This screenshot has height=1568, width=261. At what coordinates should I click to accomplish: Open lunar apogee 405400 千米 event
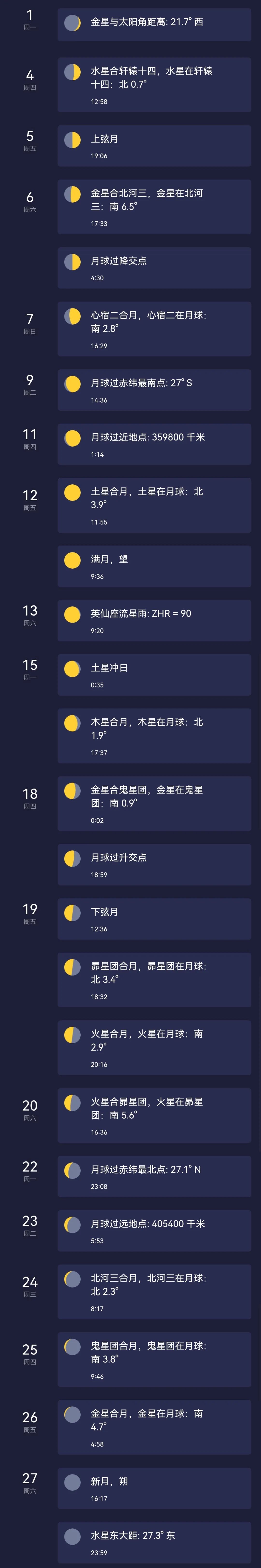(154, 1230)
